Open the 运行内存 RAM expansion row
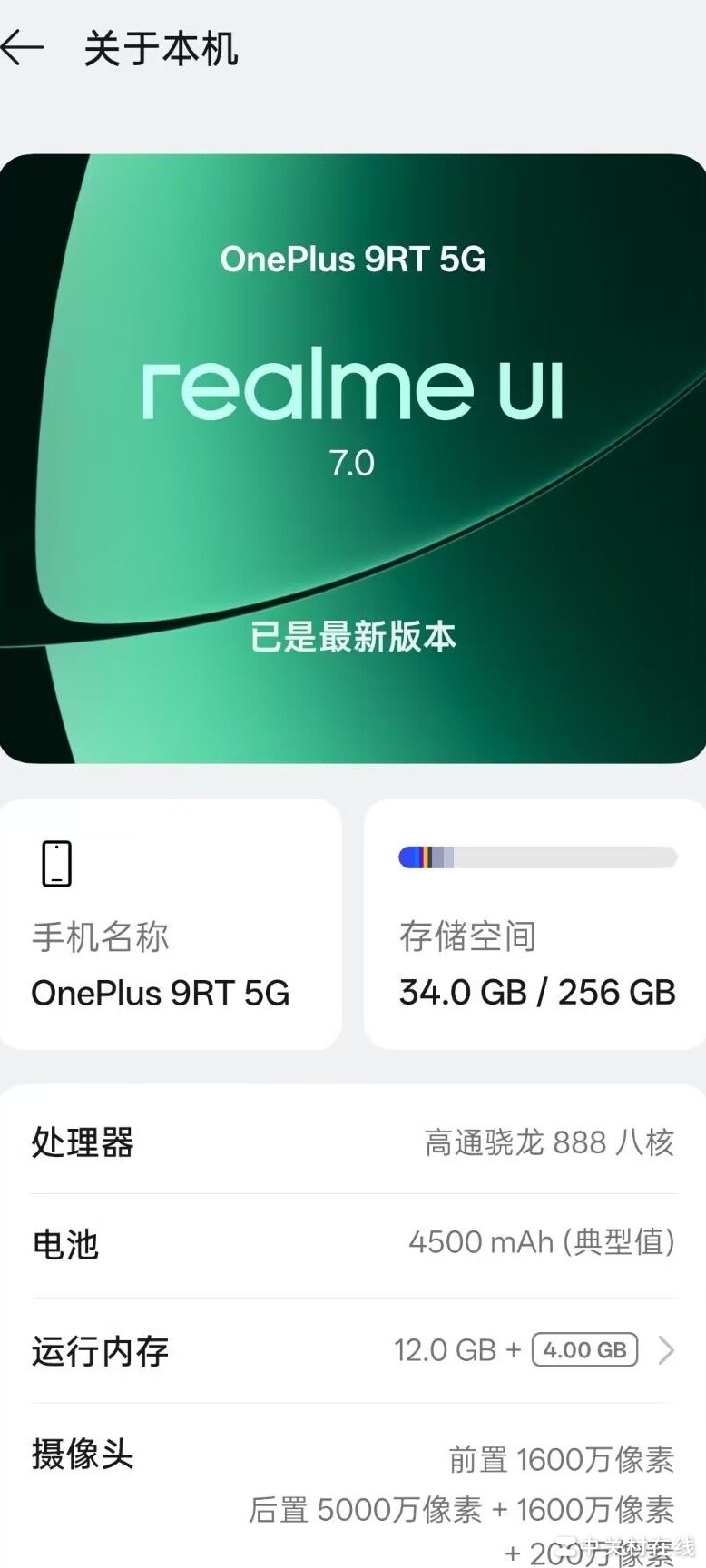The height and width of the screenshot is (1568, 706). [354, 1350]
